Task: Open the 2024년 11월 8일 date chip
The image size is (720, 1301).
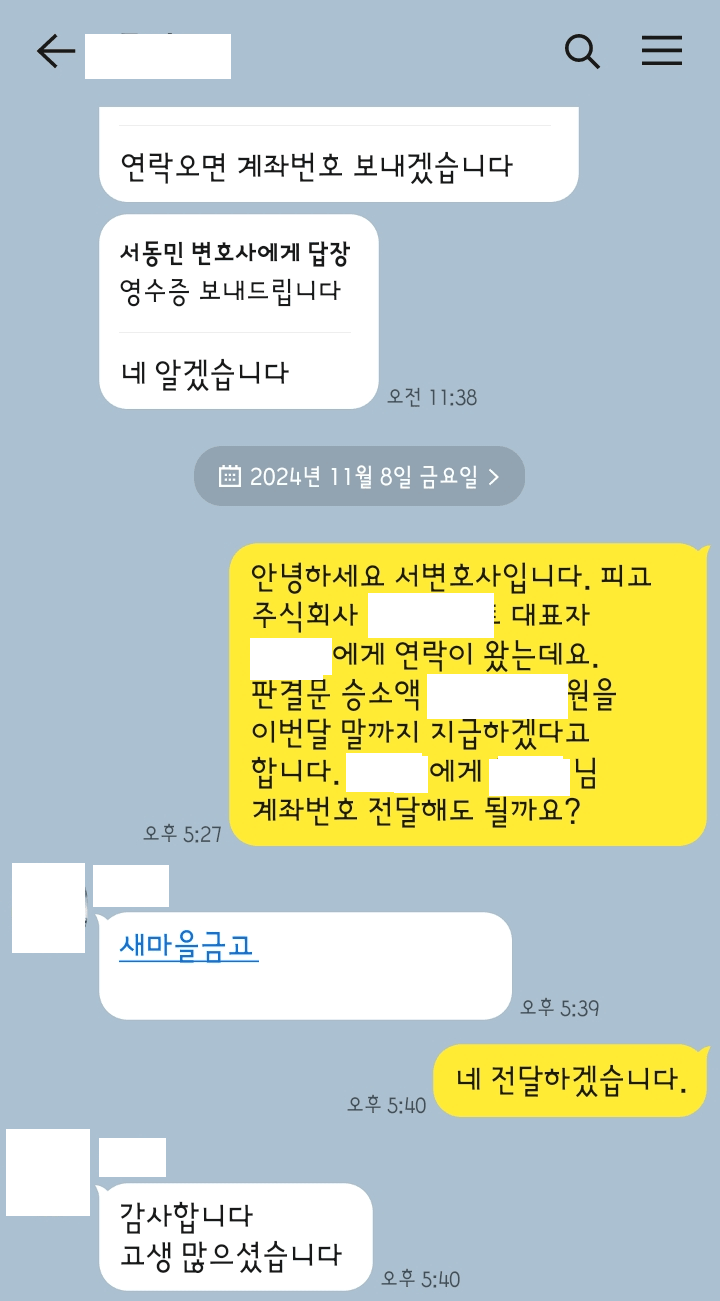Action: pyautogui.click(x=359, y=476)
